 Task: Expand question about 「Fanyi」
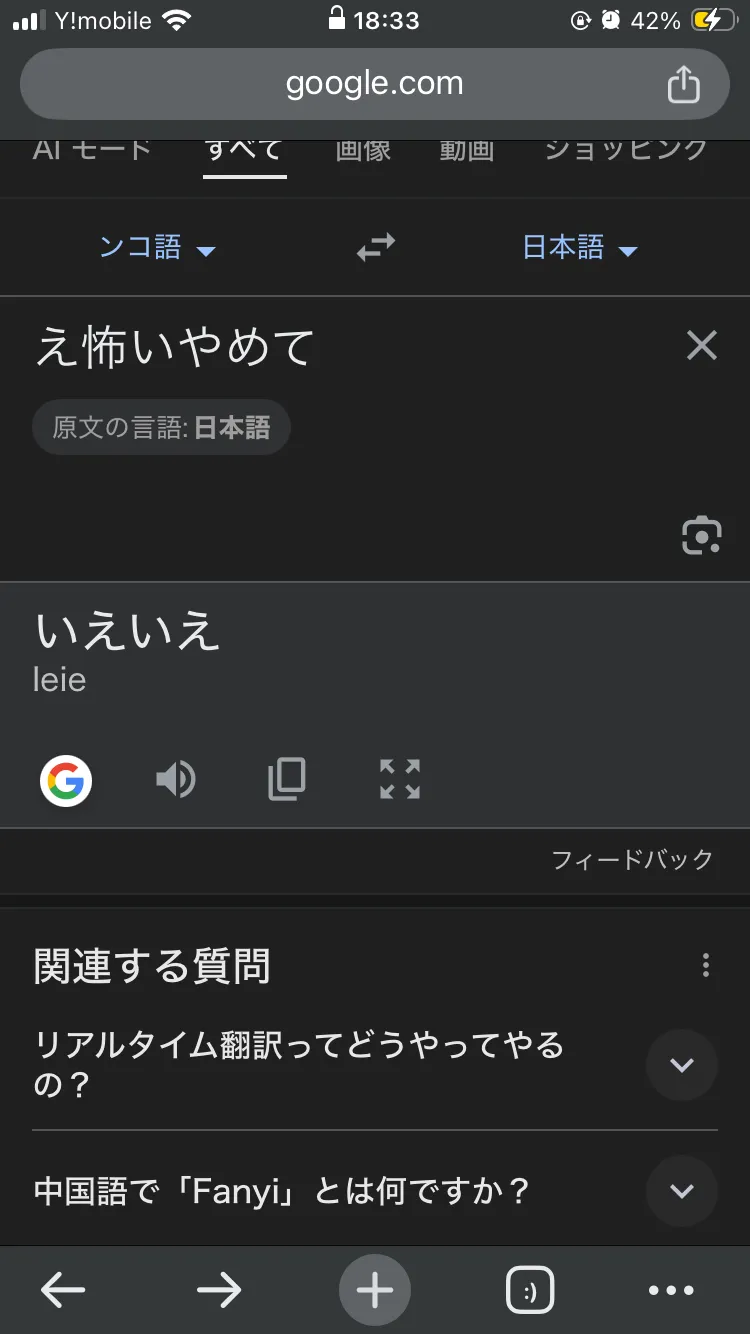[682, 1191]
